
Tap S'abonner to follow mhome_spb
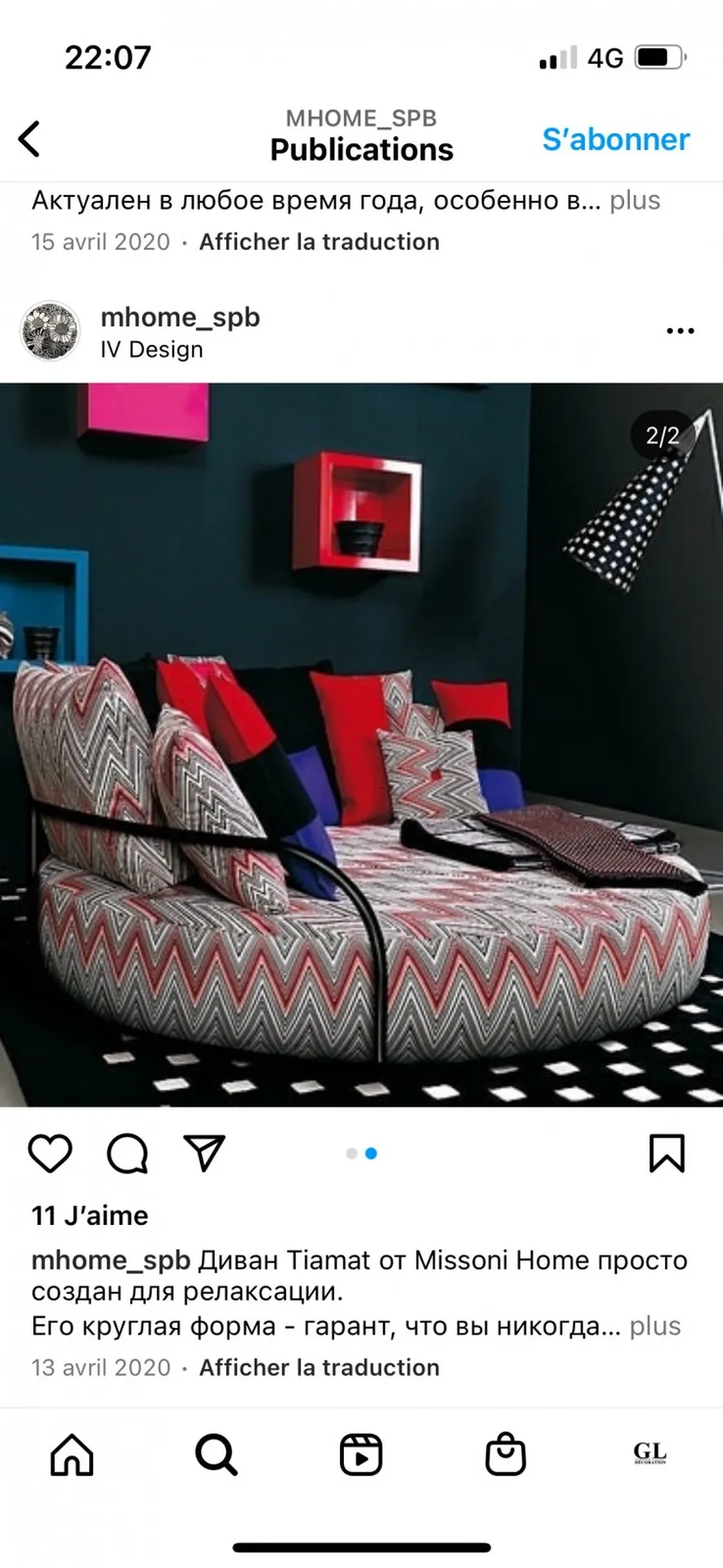pyautogui.click(x=615, y=140)
